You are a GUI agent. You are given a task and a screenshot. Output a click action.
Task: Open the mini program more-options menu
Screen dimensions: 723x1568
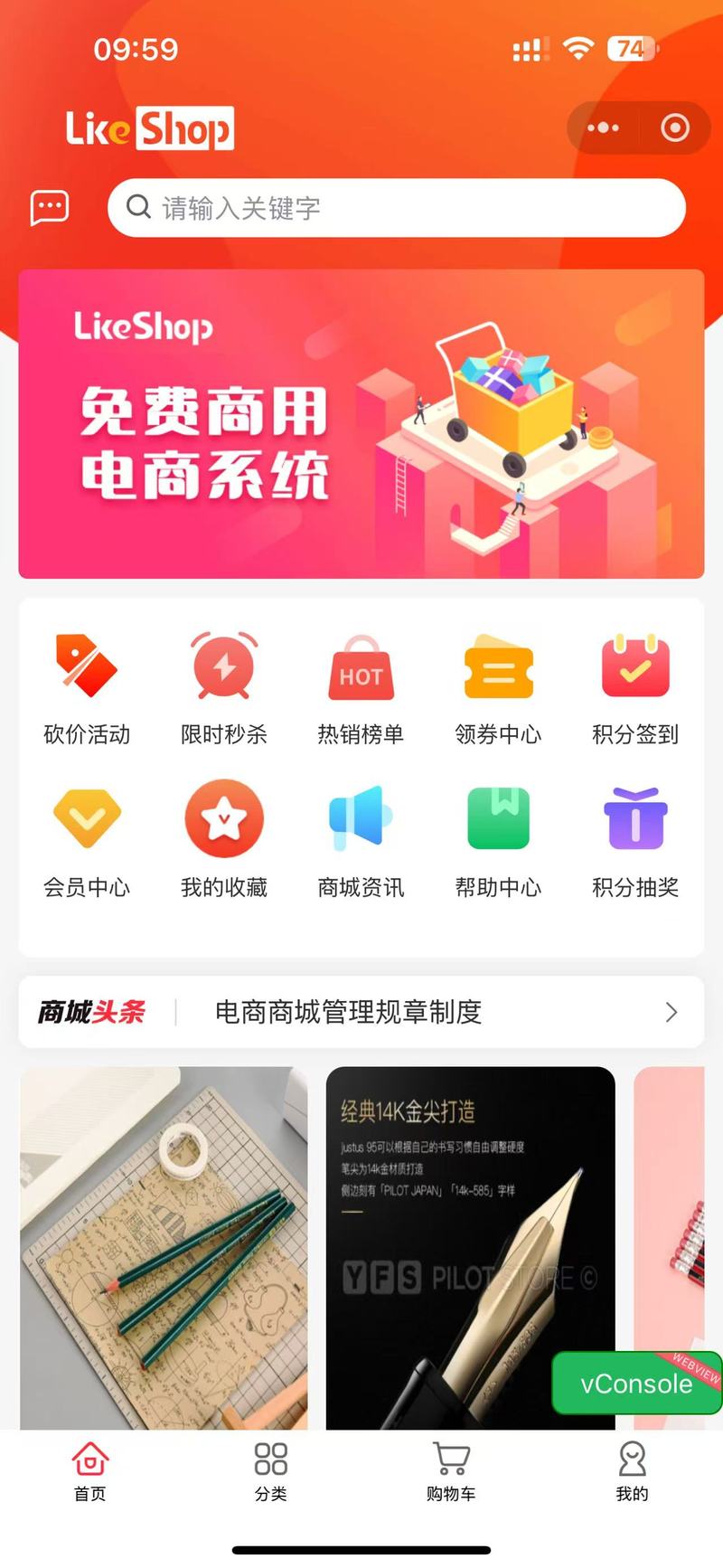click(603, 128)
